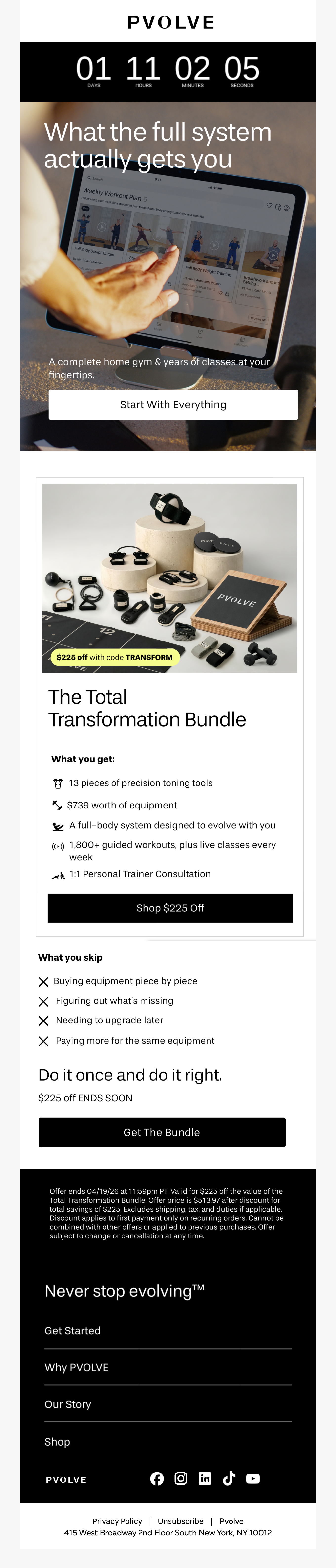
Task: Tap Get The Bundle button
Action: (x=162, y=1132)
